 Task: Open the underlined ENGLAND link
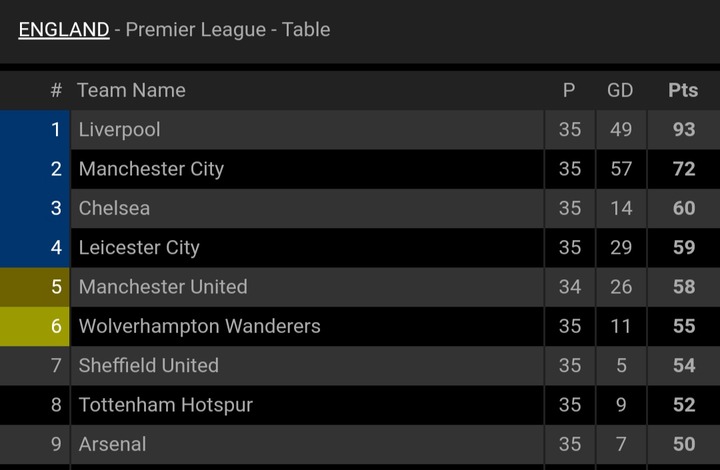[63, 29]
